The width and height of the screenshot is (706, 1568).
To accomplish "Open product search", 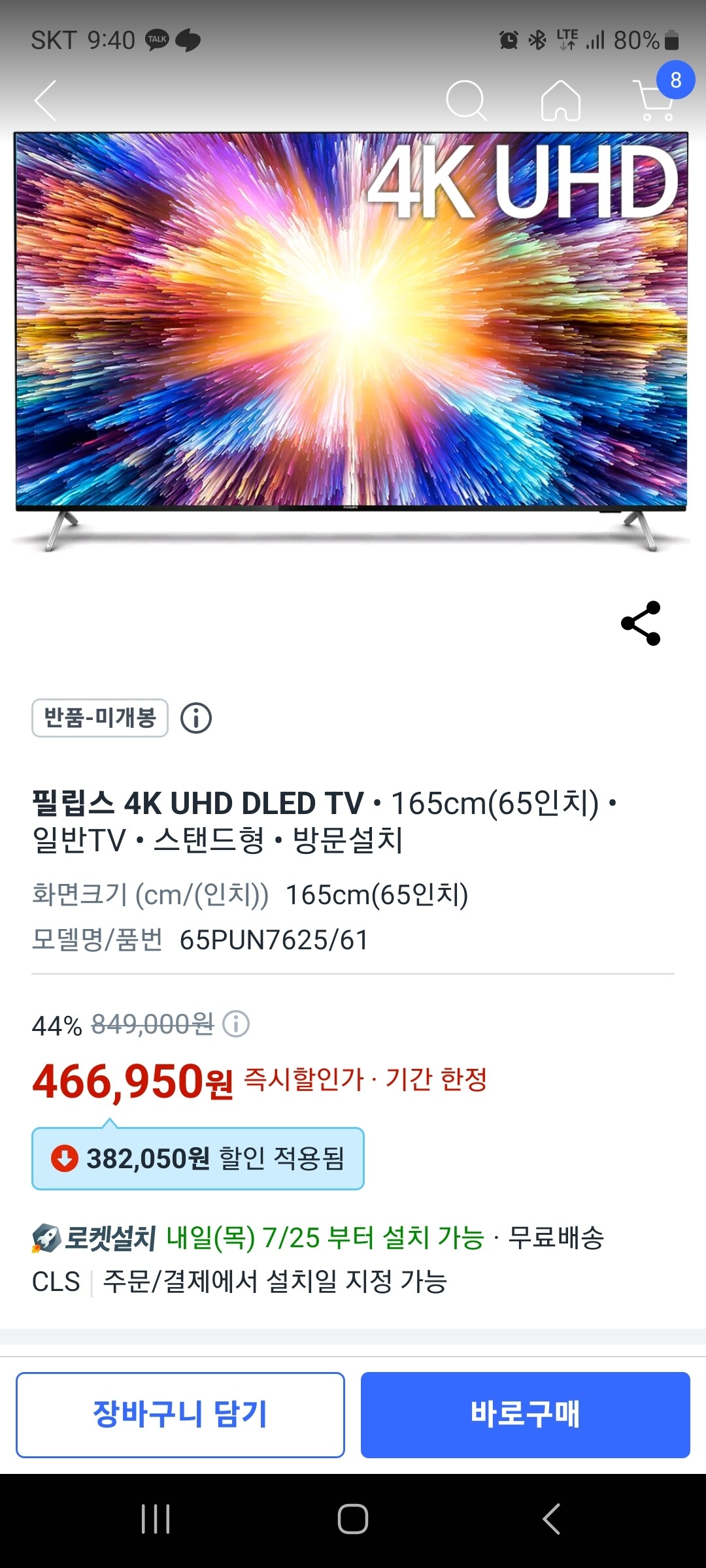I will click(465, 101).
